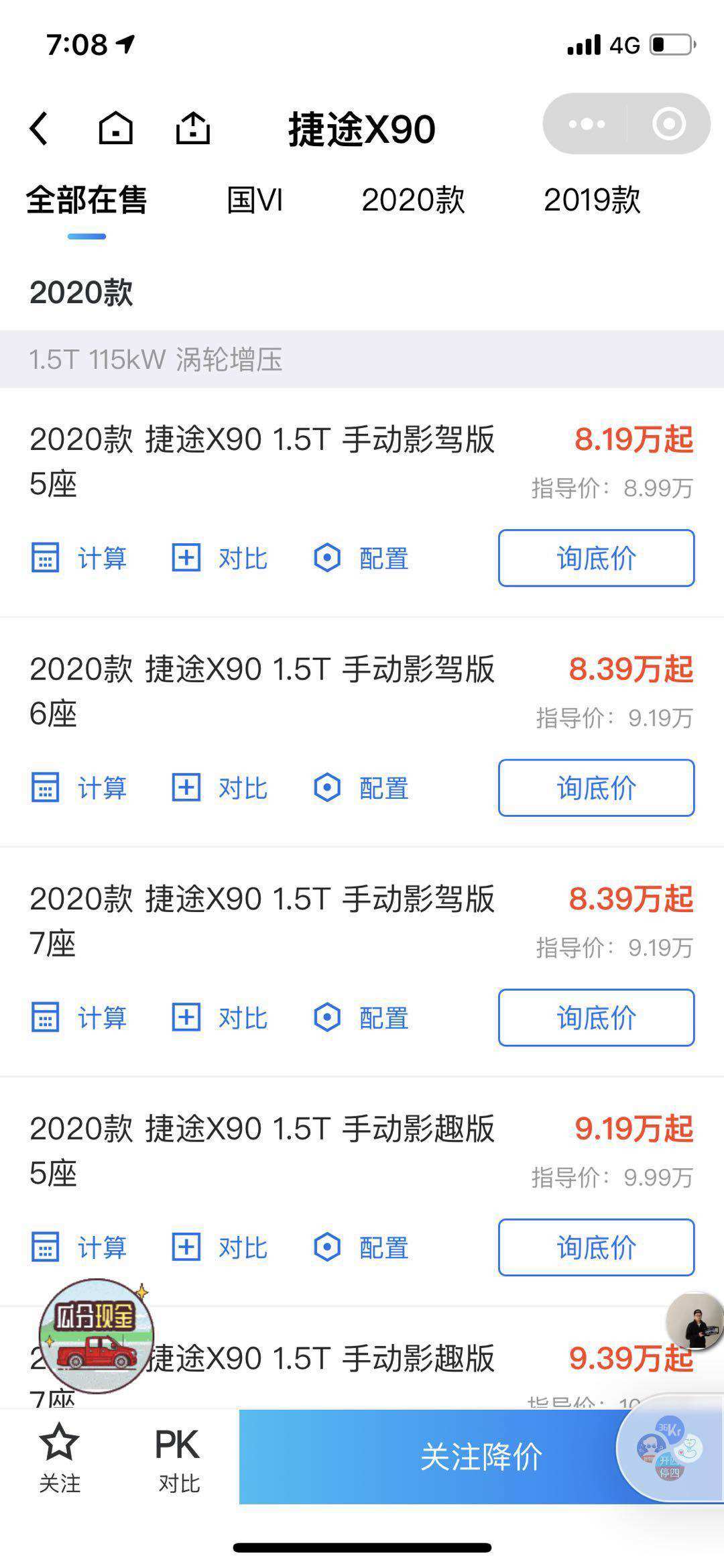Screen dimensions: 724x1568
Task: Switch to the 国VI tab
Action: pyautogui.click(x=255, y=200)
